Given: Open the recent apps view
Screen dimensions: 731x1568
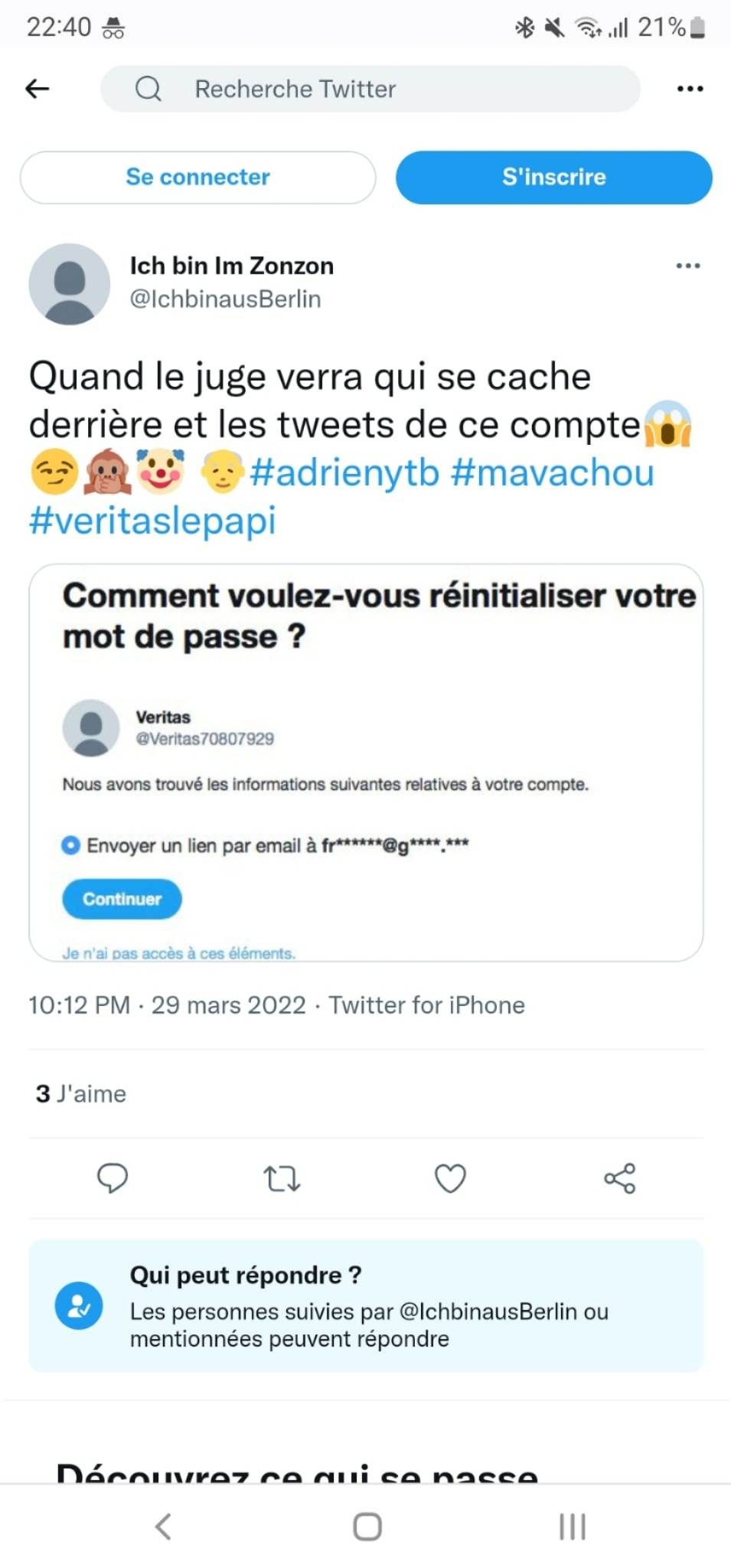Looking at the screenshot, I should click(x=572, y=1527).
